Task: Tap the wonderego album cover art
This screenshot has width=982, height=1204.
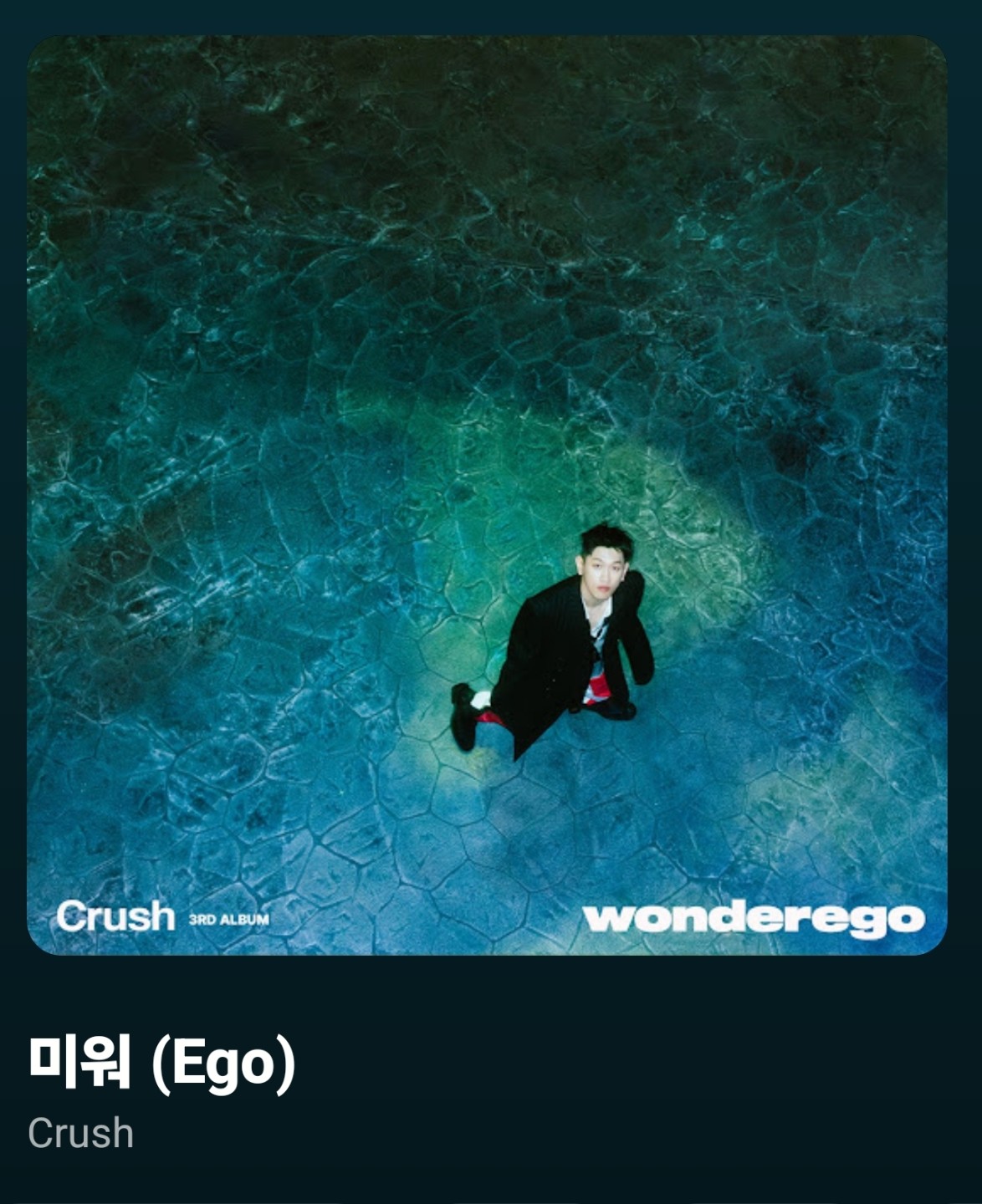Action: pos(487,495)
